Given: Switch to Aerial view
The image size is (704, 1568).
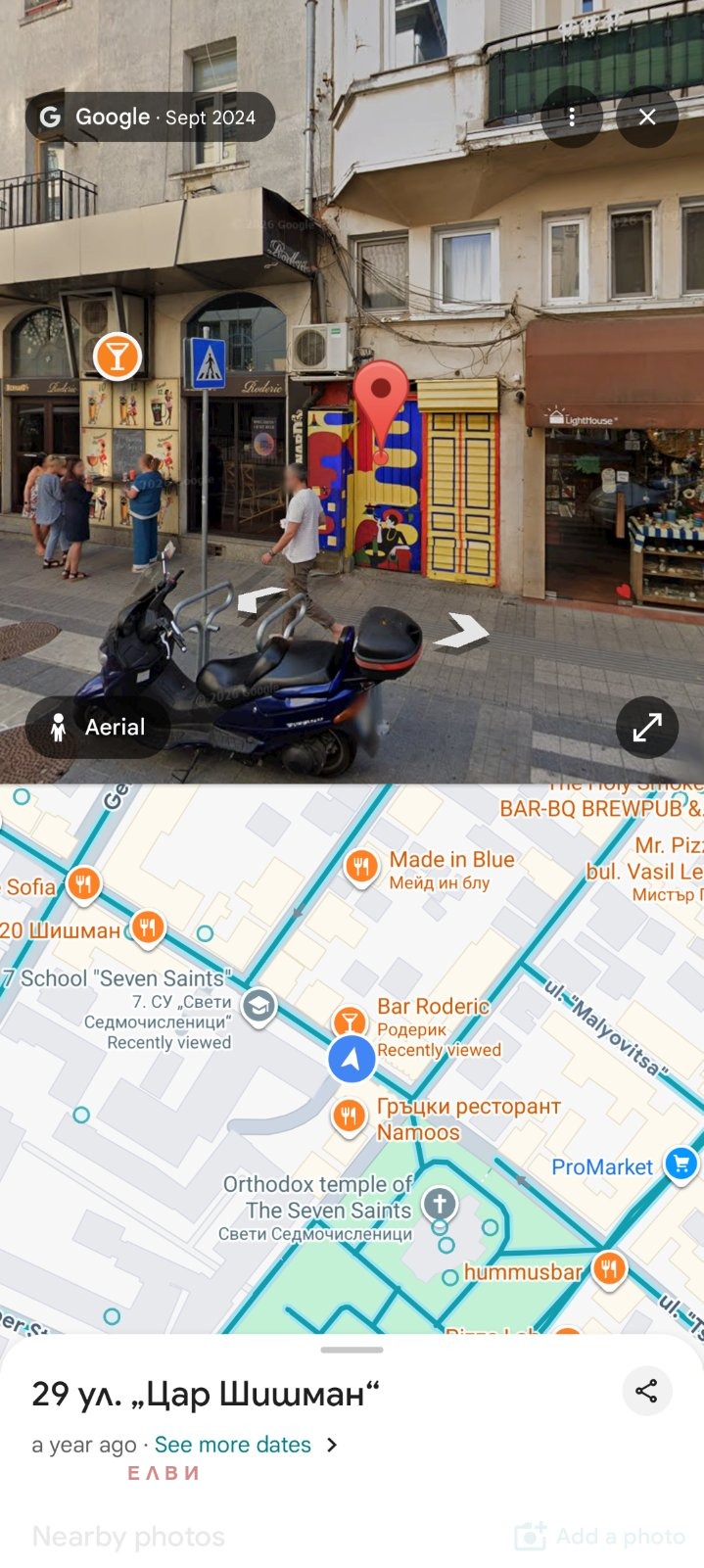Looking at the screenshot, I should click(98, 727).
